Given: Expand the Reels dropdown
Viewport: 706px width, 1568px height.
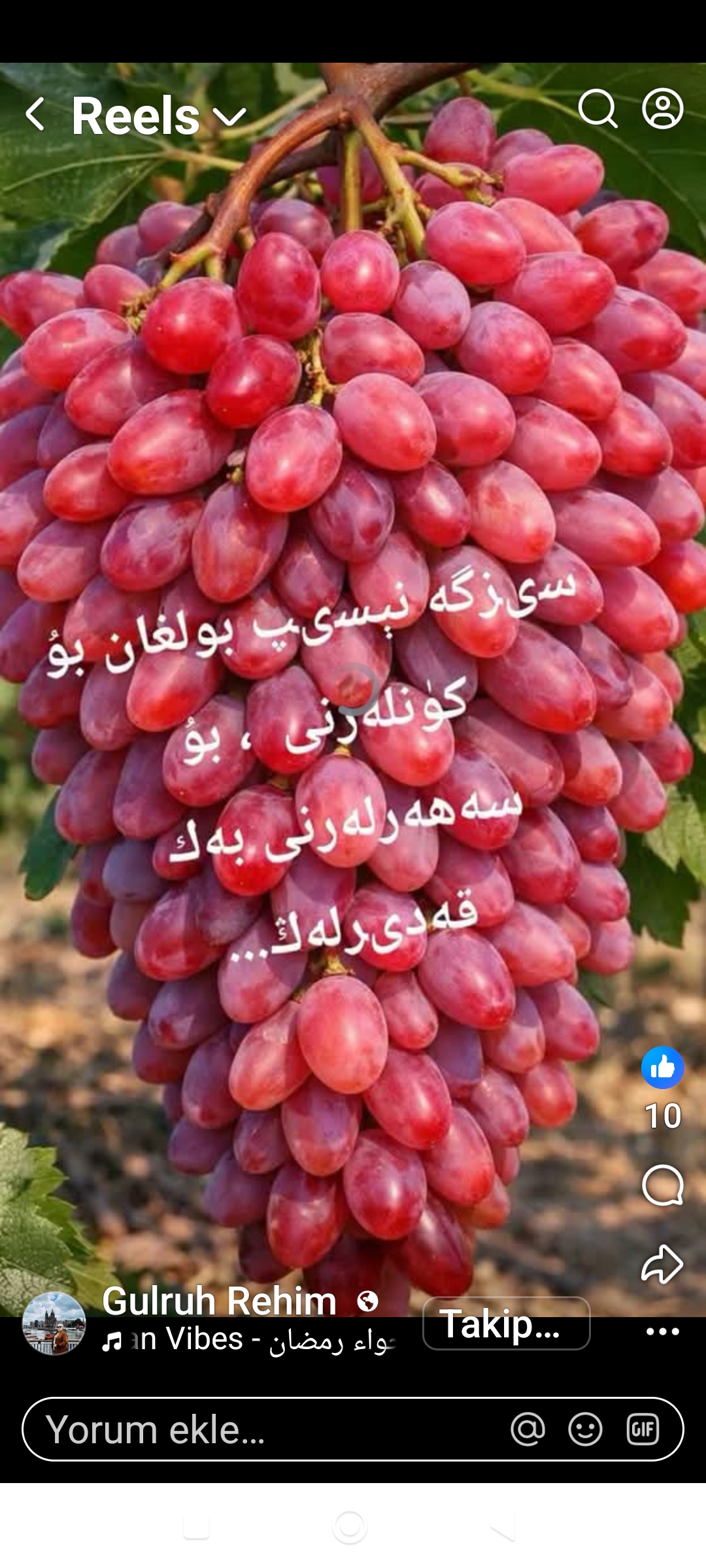Looking at the screenshot, I should tap(230, 118).
